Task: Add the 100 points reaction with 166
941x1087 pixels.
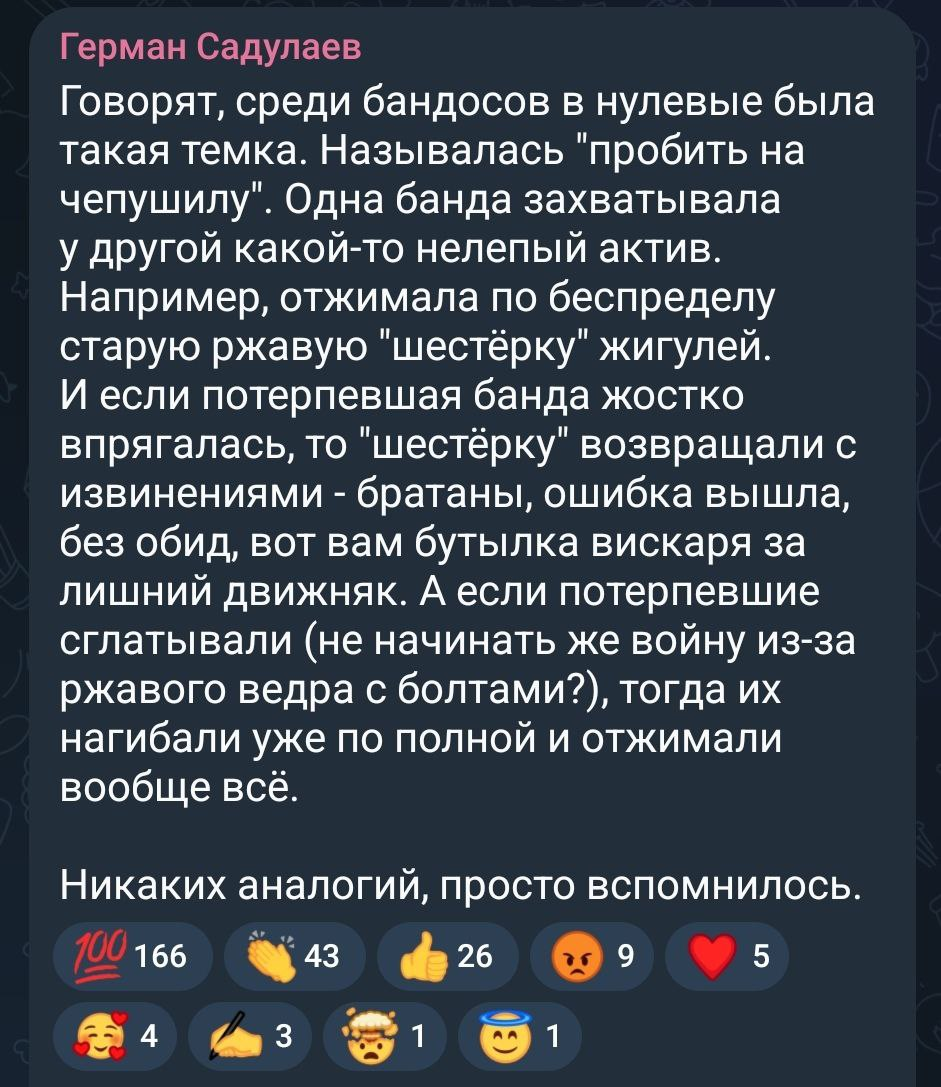Action: pos(130,957)
